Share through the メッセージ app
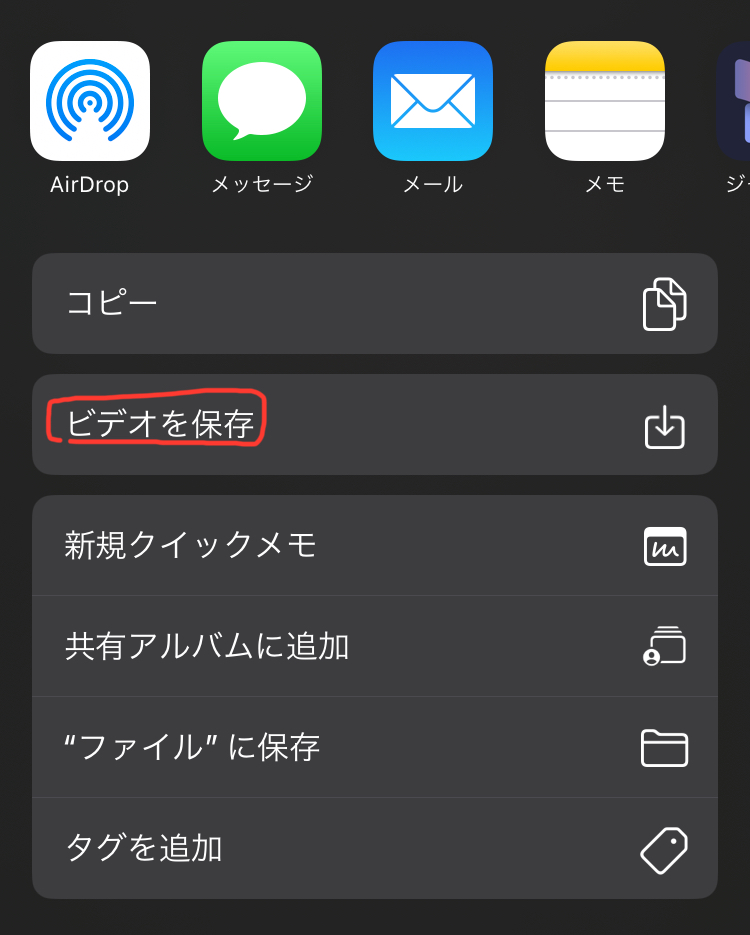Screen dimensions: 750x935 point(262,102)
